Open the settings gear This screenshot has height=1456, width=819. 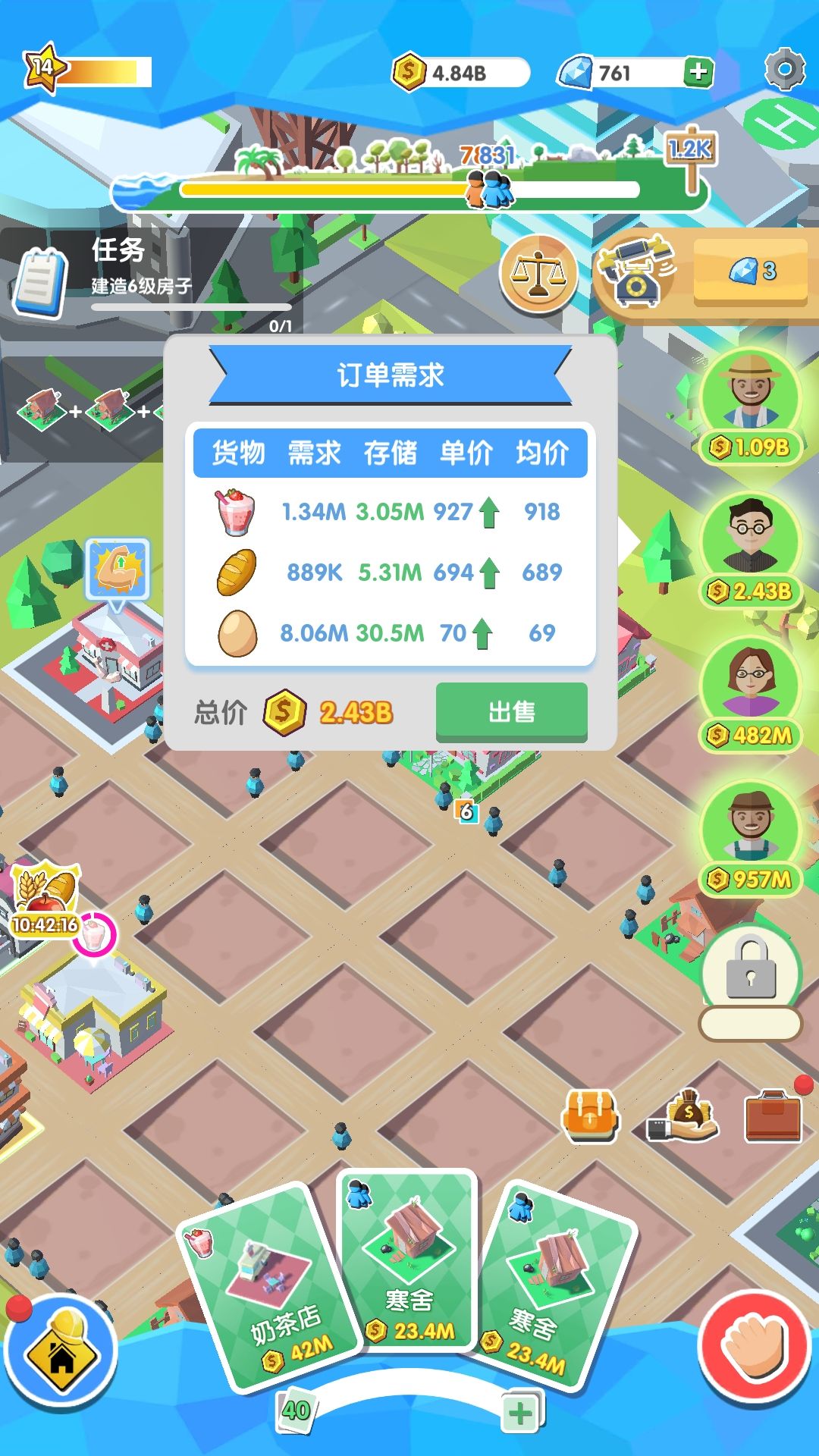click(x=785, y=70)
